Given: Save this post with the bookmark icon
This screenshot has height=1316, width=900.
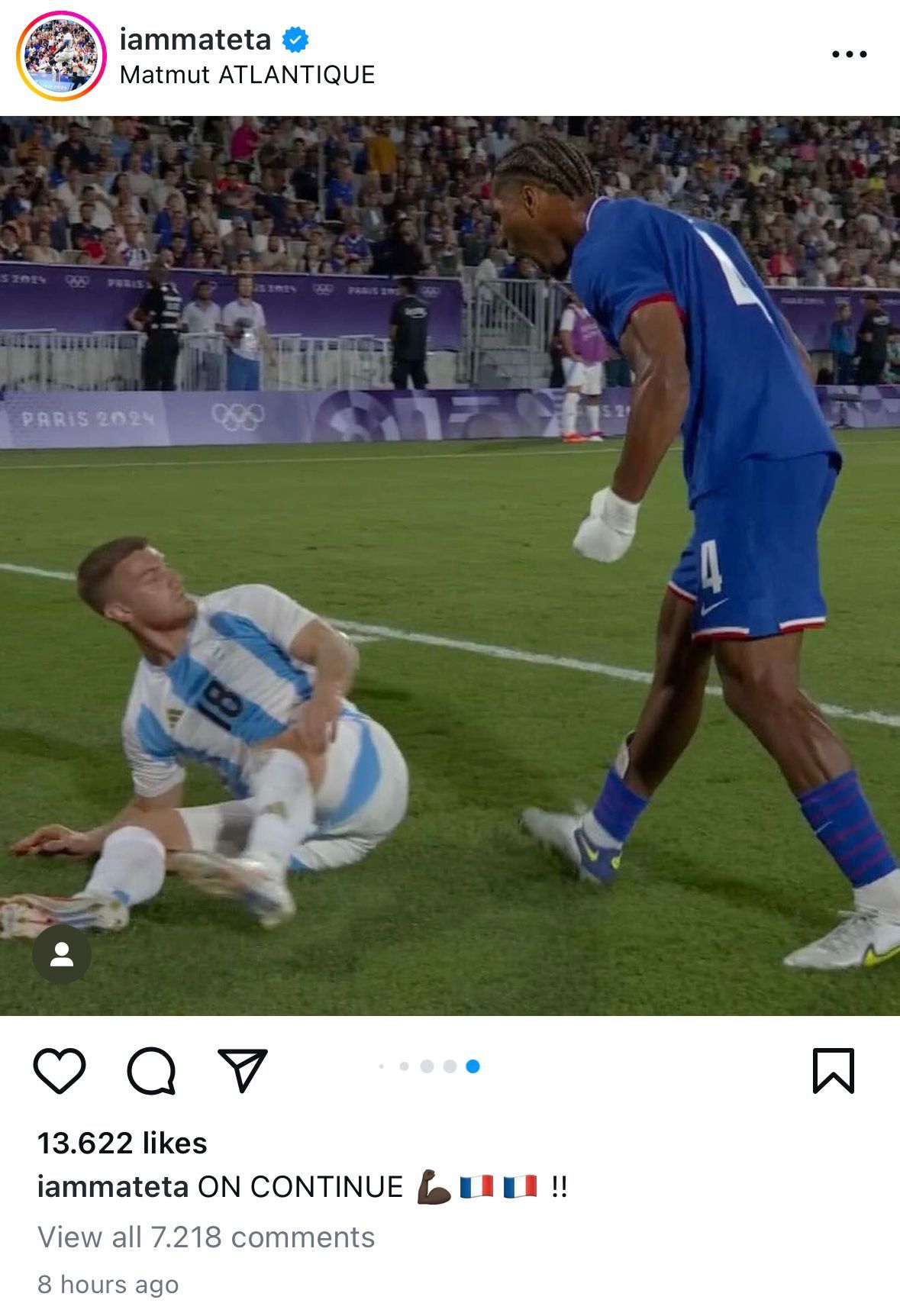Looking at the screenshot, I should point(833,1070).
